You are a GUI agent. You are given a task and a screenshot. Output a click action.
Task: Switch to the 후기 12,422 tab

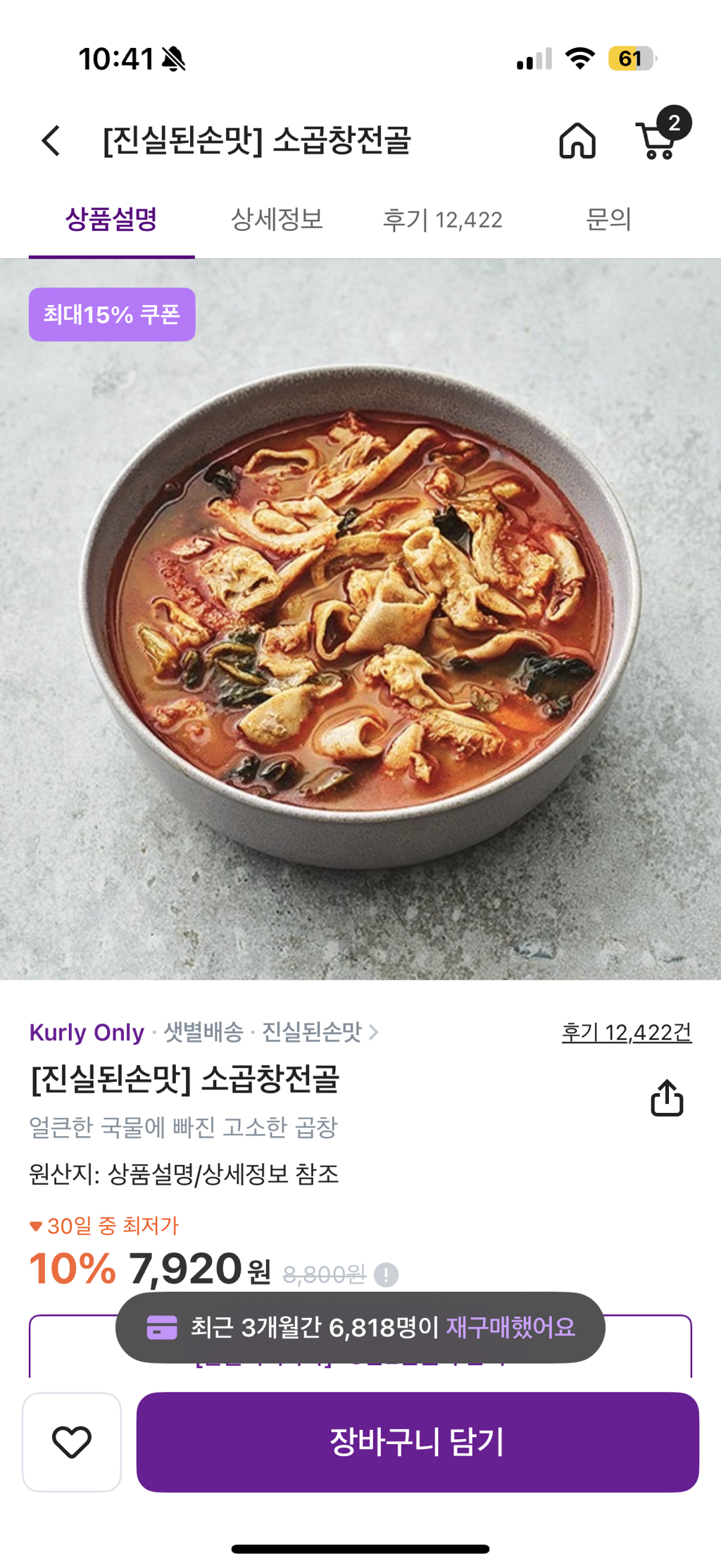[x=442, y=220]
